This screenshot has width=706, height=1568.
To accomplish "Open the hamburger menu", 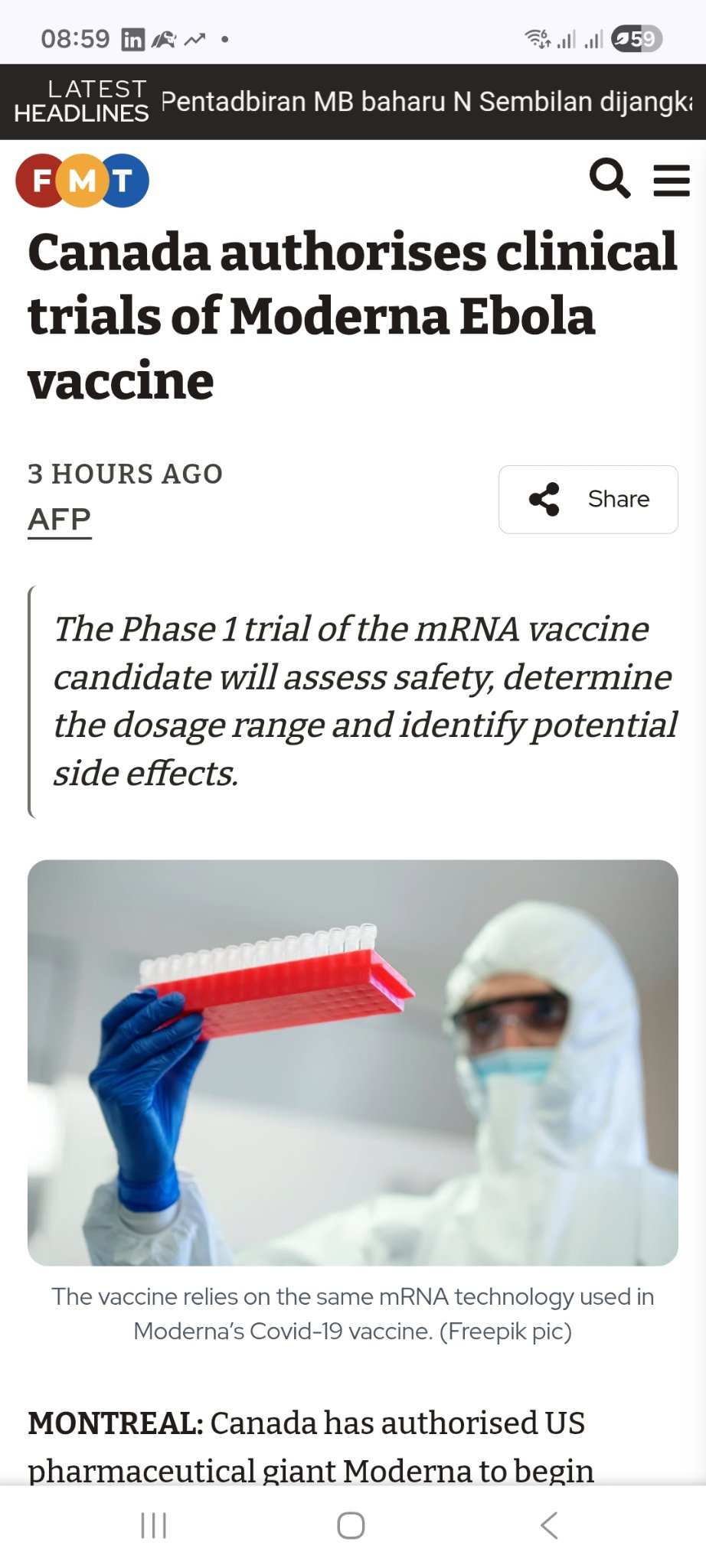I will [672, 181].
